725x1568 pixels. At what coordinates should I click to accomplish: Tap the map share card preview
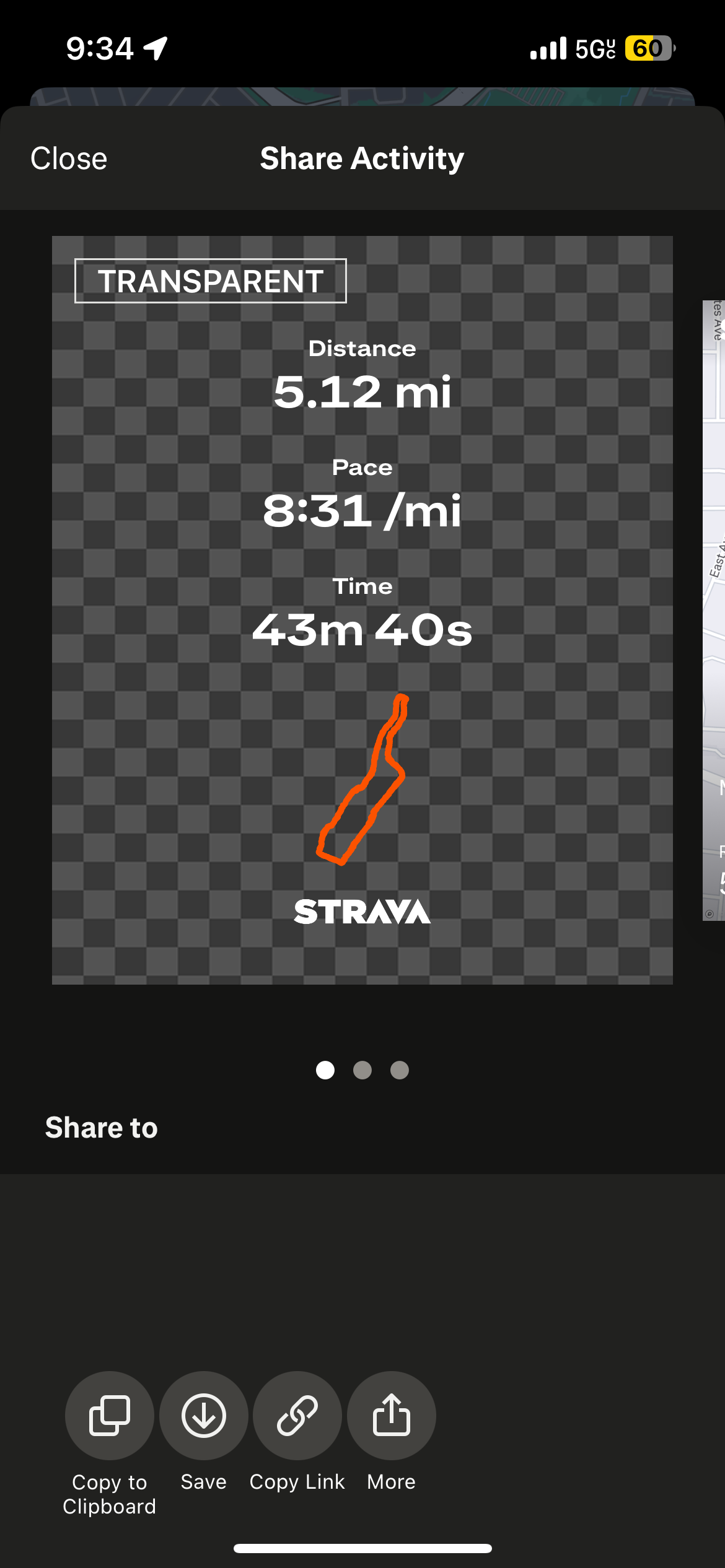click(714, 610)
